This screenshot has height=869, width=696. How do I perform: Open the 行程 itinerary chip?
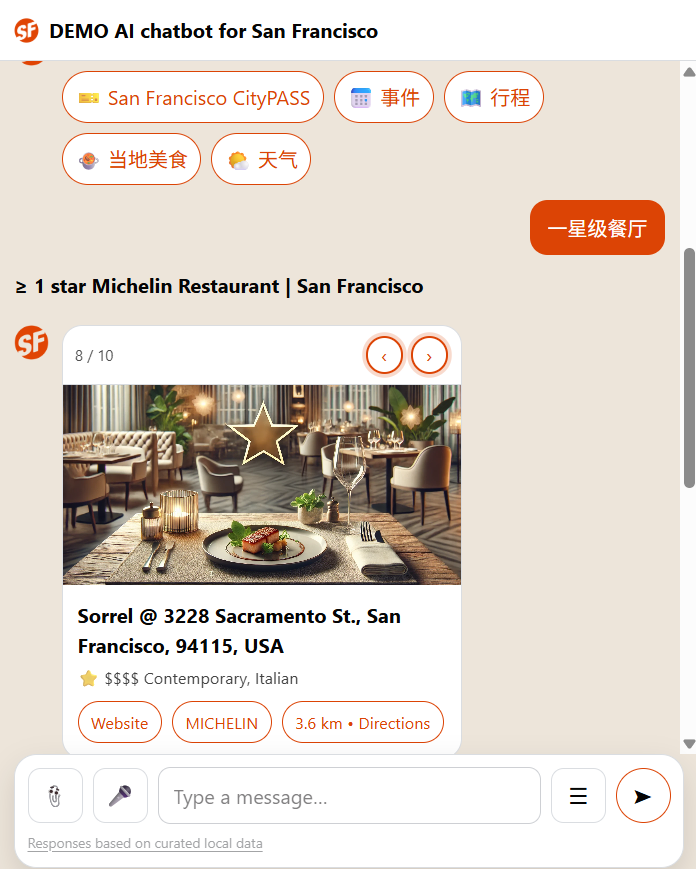494,98
